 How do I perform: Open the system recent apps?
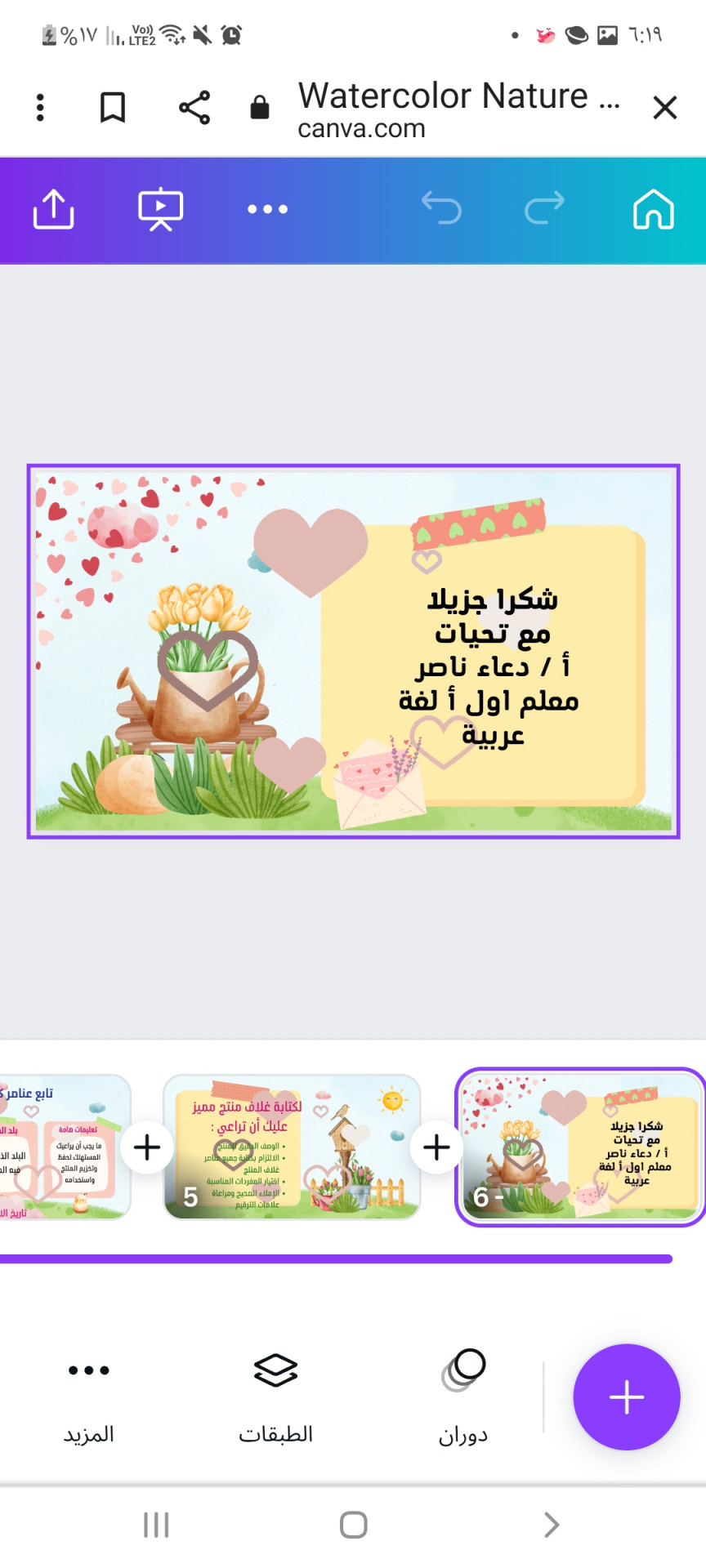point(156,1525)
